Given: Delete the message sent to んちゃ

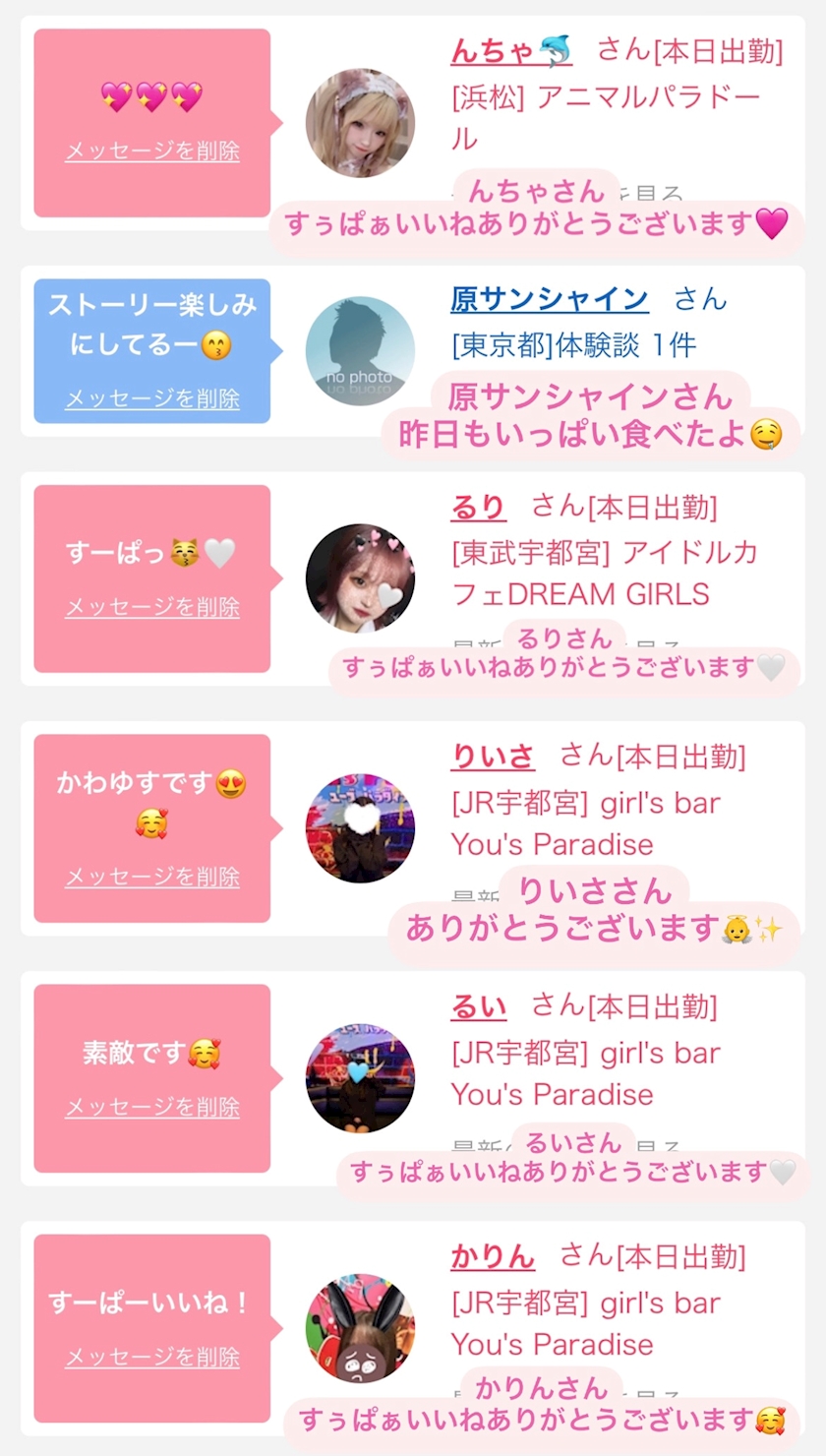Looking at the screenshot, I should pos(152,152).
